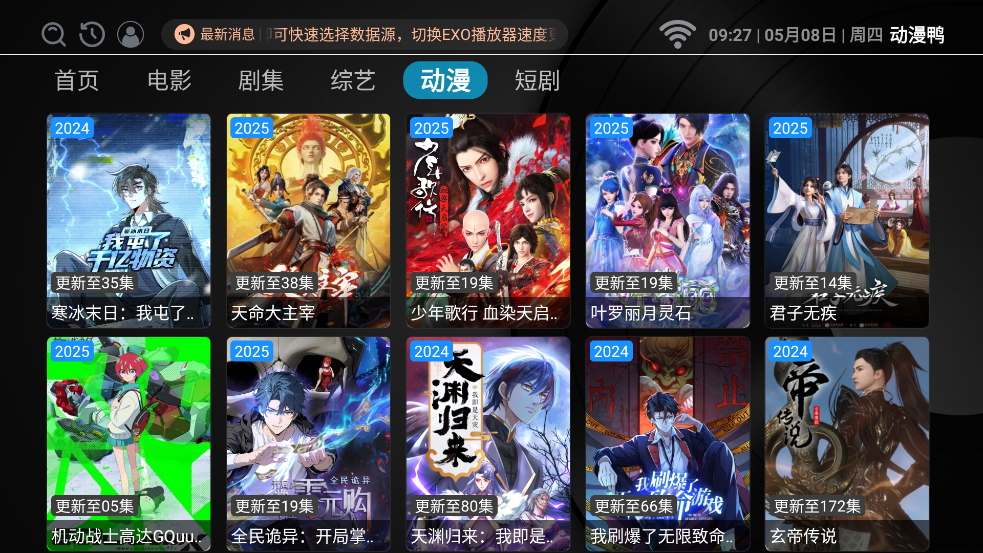
Task: Switch to the 短剧 tab
Action: (x=537, y=80)
